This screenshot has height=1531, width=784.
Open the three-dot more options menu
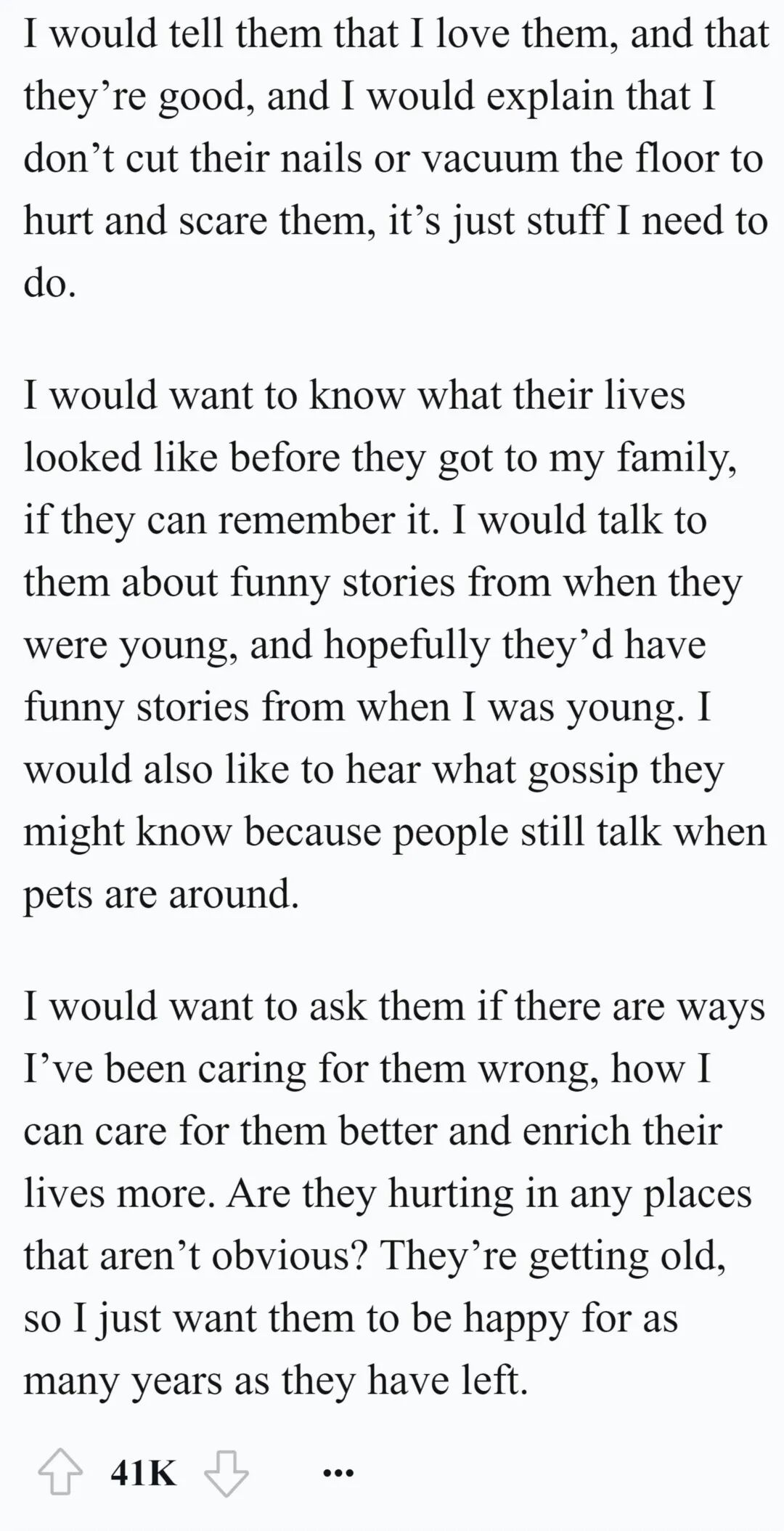point(338,1474)
